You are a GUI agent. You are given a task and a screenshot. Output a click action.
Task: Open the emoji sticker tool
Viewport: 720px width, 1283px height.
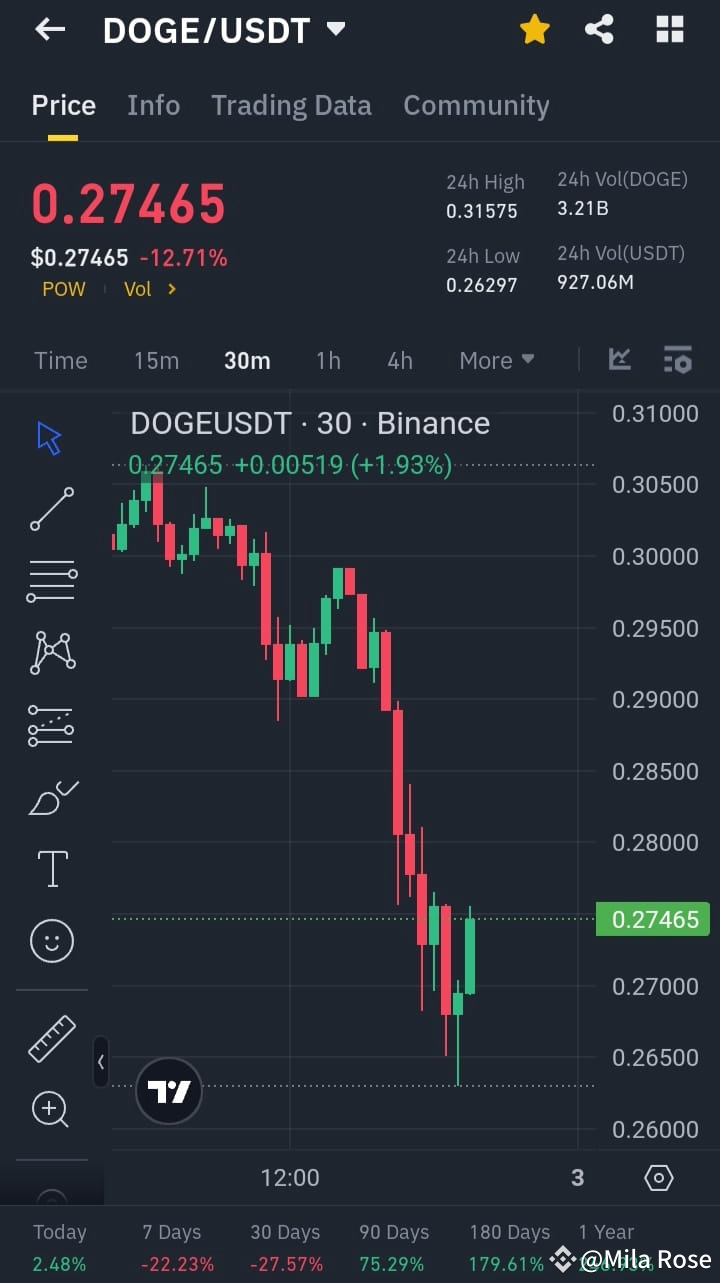tap(51, 941)
